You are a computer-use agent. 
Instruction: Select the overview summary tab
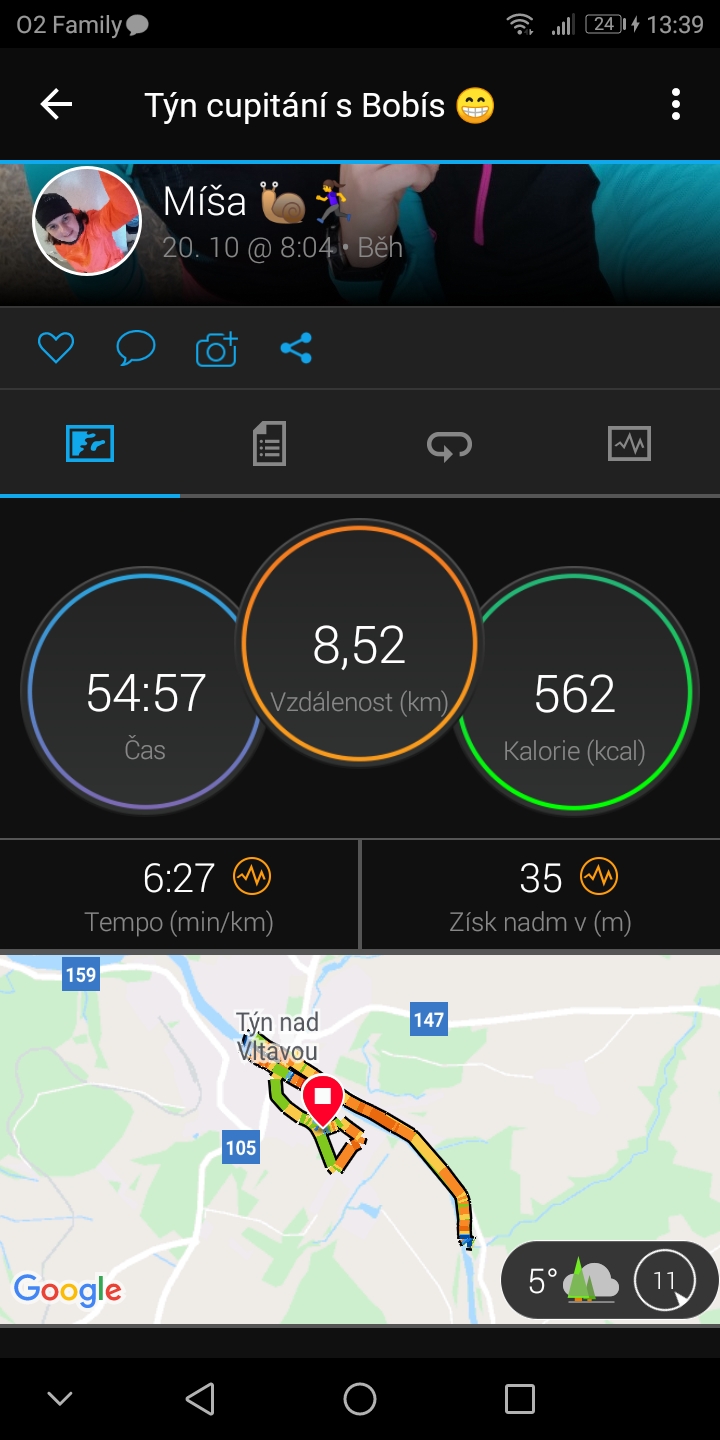point(90,443)
